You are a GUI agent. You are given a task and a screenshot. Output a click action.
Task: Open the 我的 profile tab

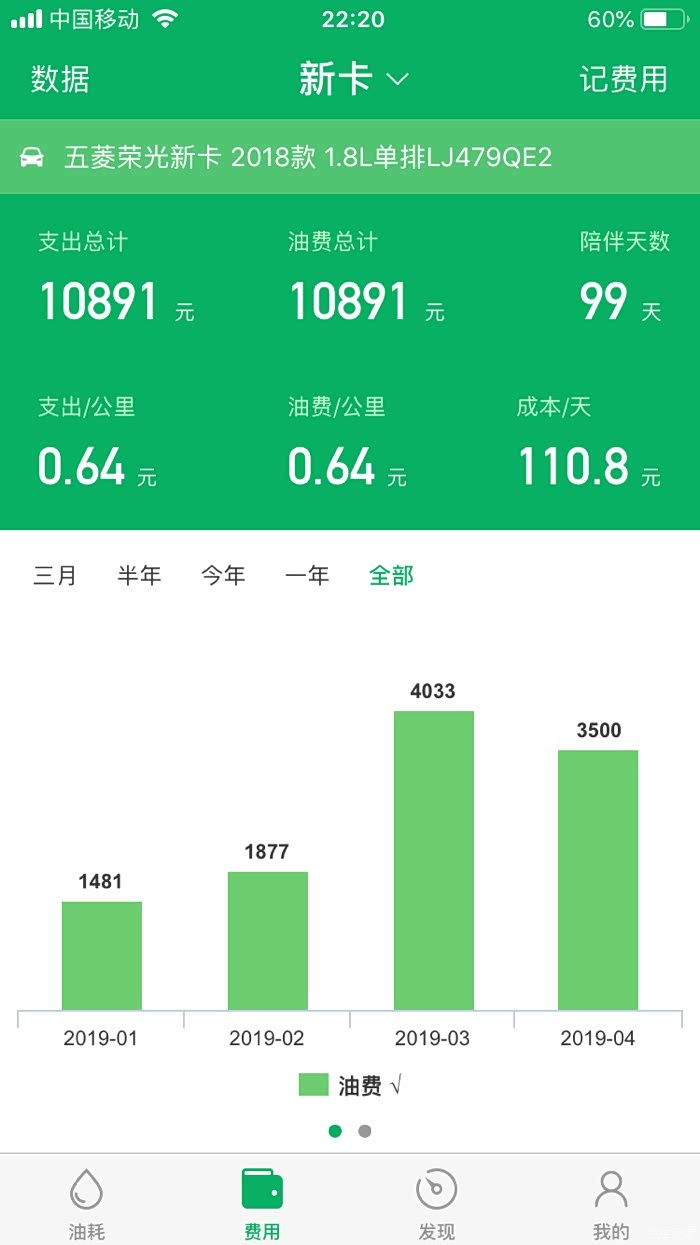coord(611,1205)
